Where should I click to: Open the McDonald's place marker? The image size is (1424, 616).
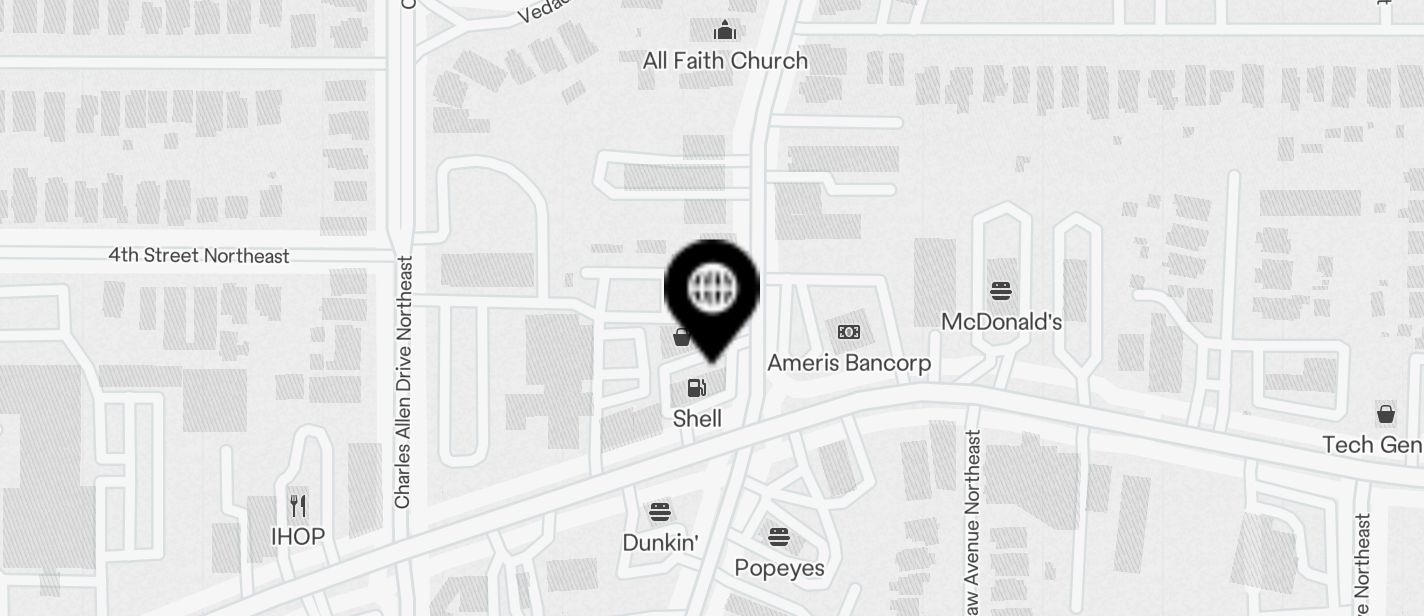[x=1001, y=292]
